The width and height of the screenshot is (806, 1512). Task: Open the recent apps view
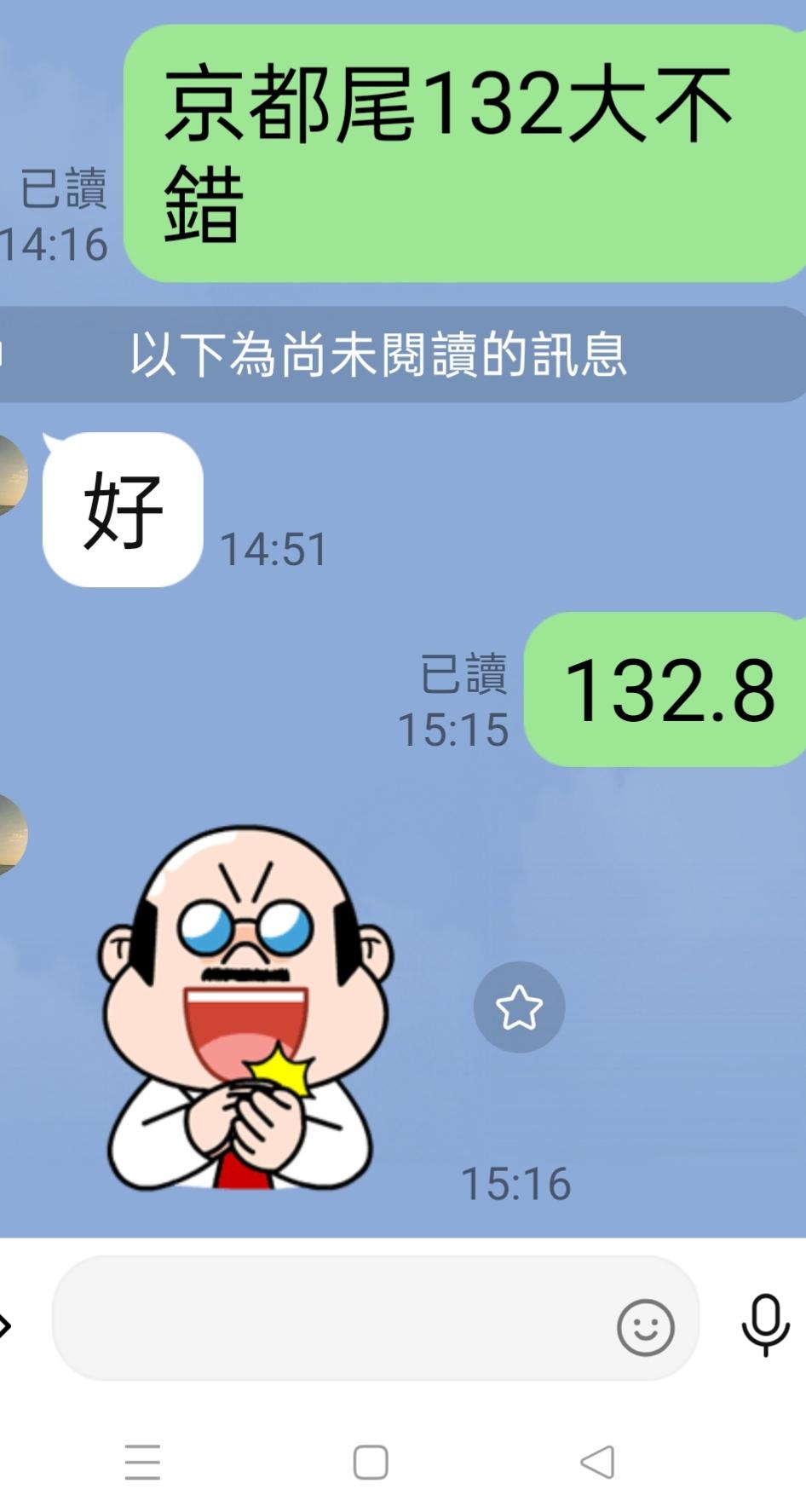[142, 1462]
